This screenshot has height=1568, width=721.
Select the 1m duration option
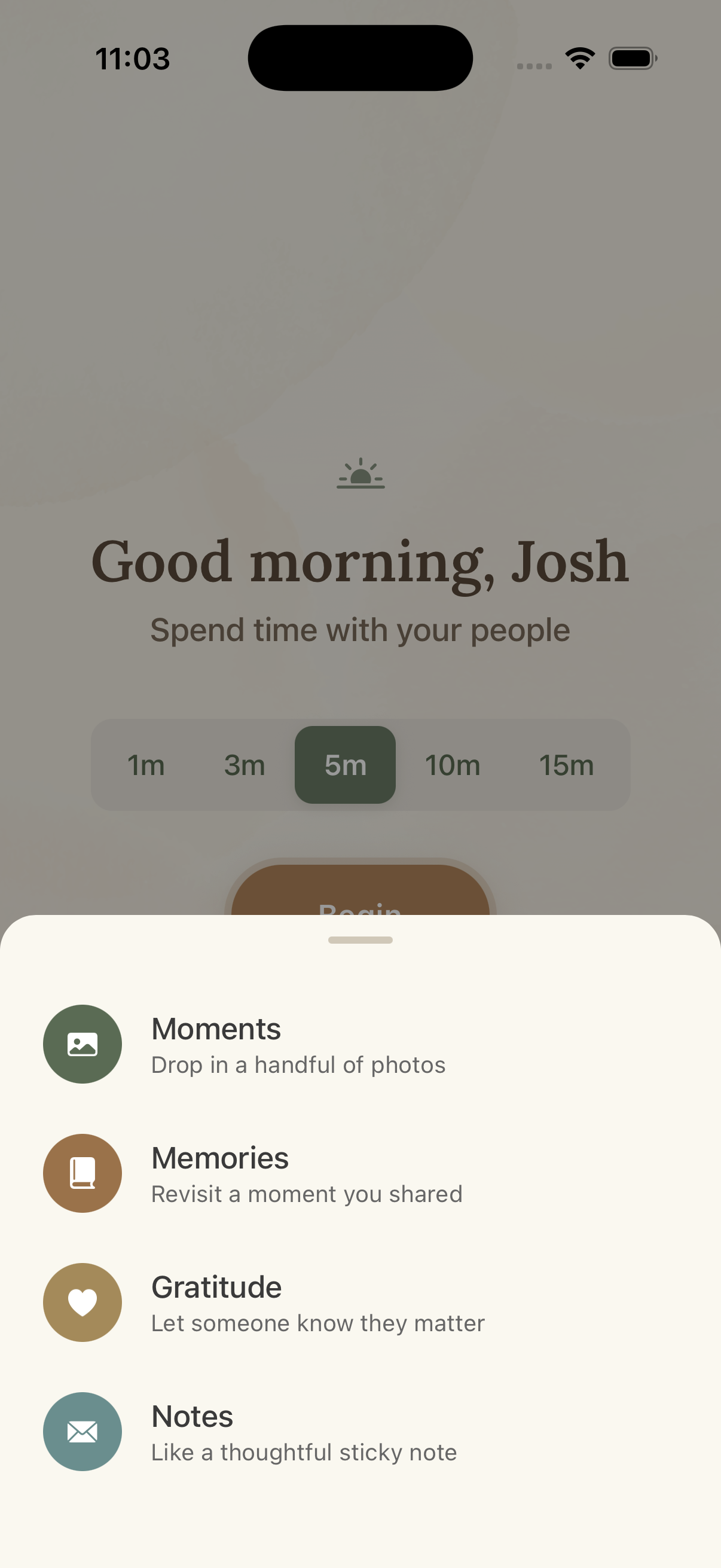pyautogui.click(x=145, y=765)
